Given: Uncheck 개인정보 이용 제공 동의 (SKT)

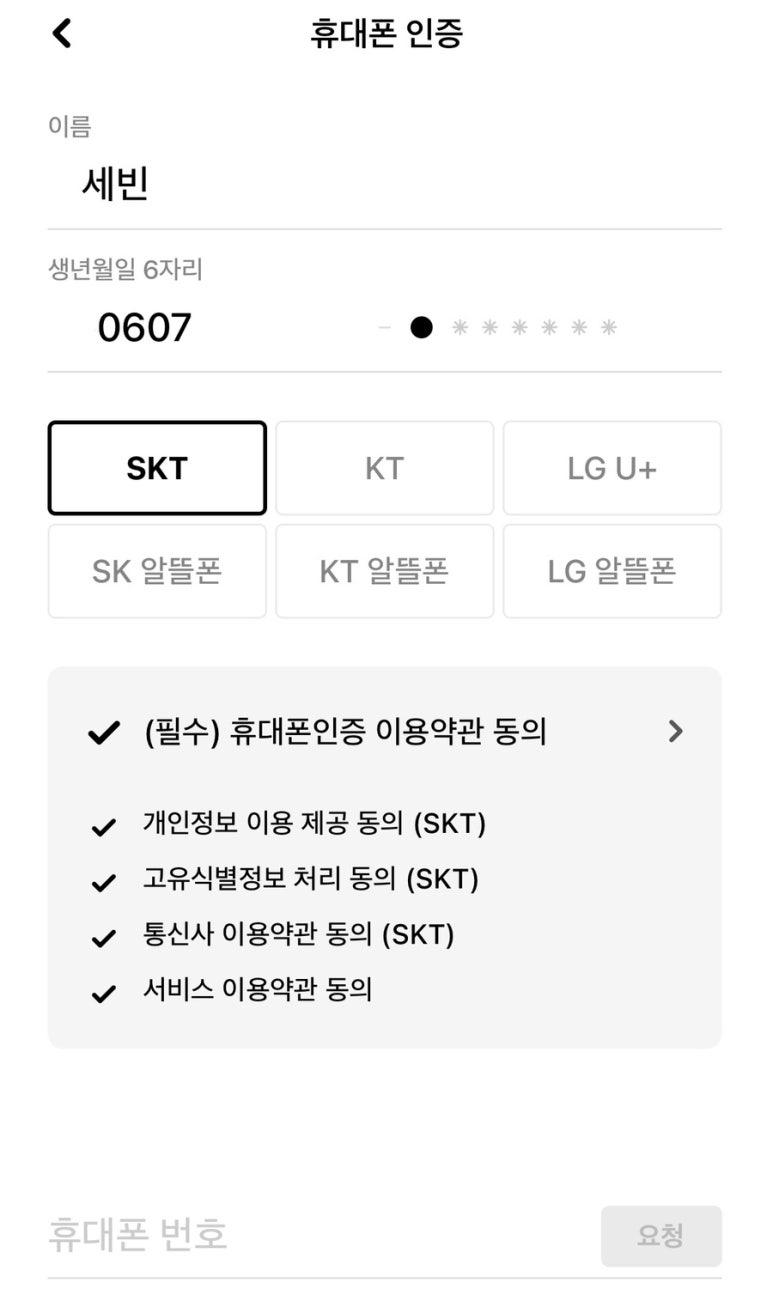Looking at the screenshot, I should (x=103, y=827).
